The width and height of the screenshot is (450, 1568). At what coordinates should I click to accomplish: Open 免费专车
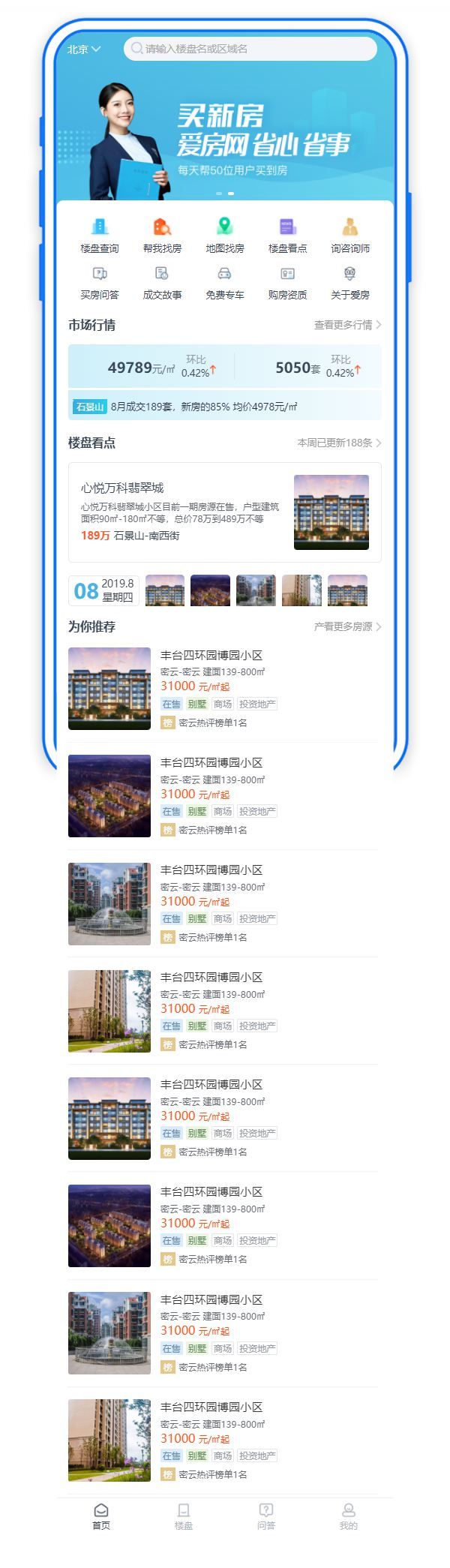click(x=225, y=282)
